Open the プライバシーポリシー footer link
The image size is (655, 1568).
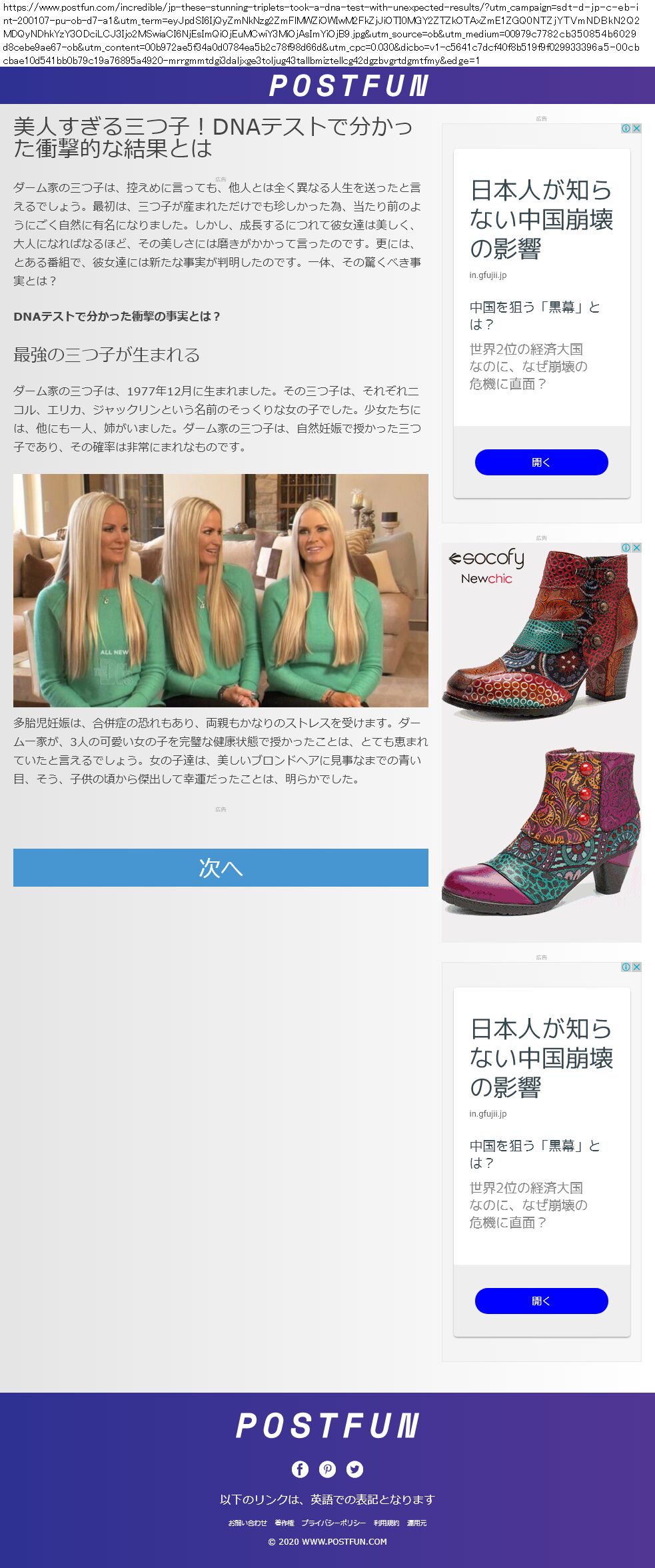pyautogui.click(x=333, y=1523)
